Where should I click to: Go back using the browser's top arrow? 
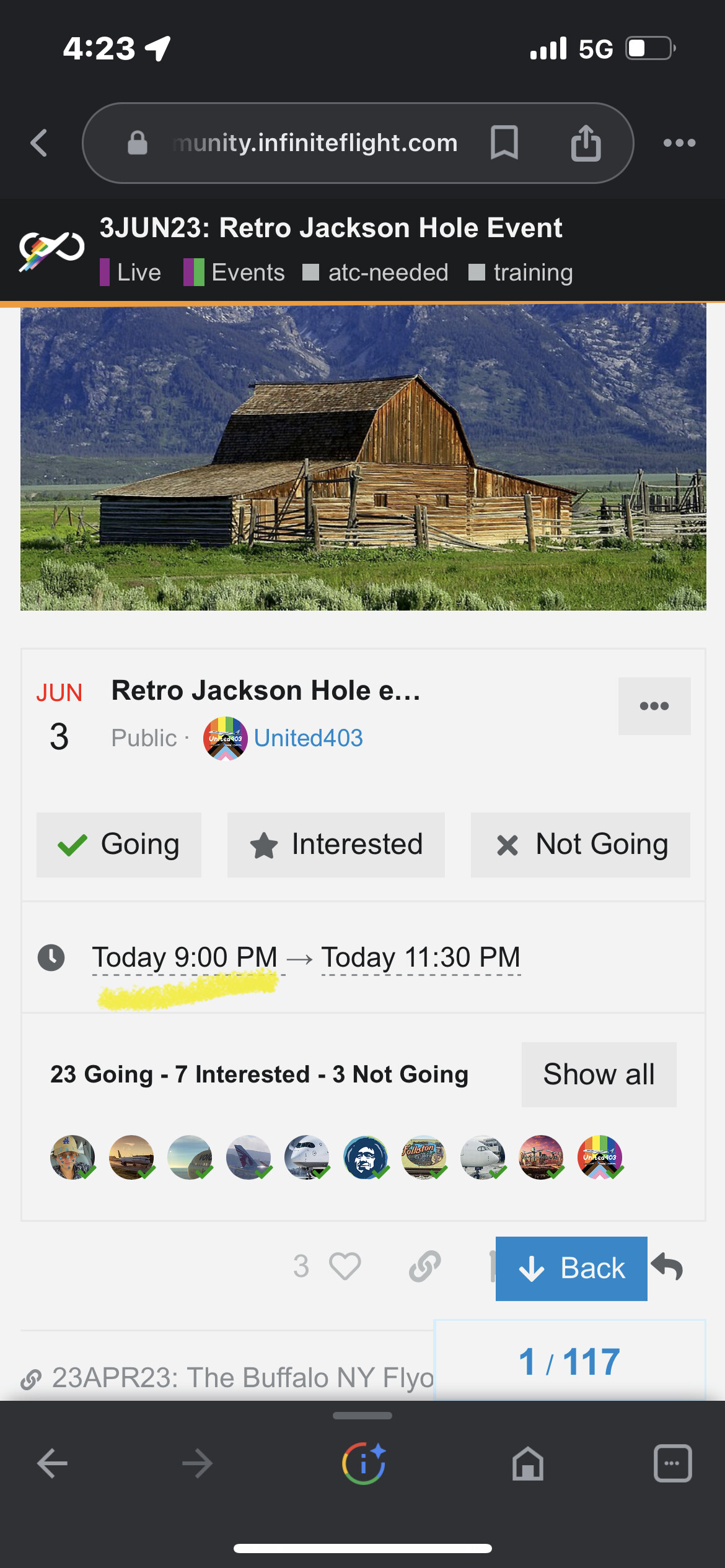click(x=39, y=143)
